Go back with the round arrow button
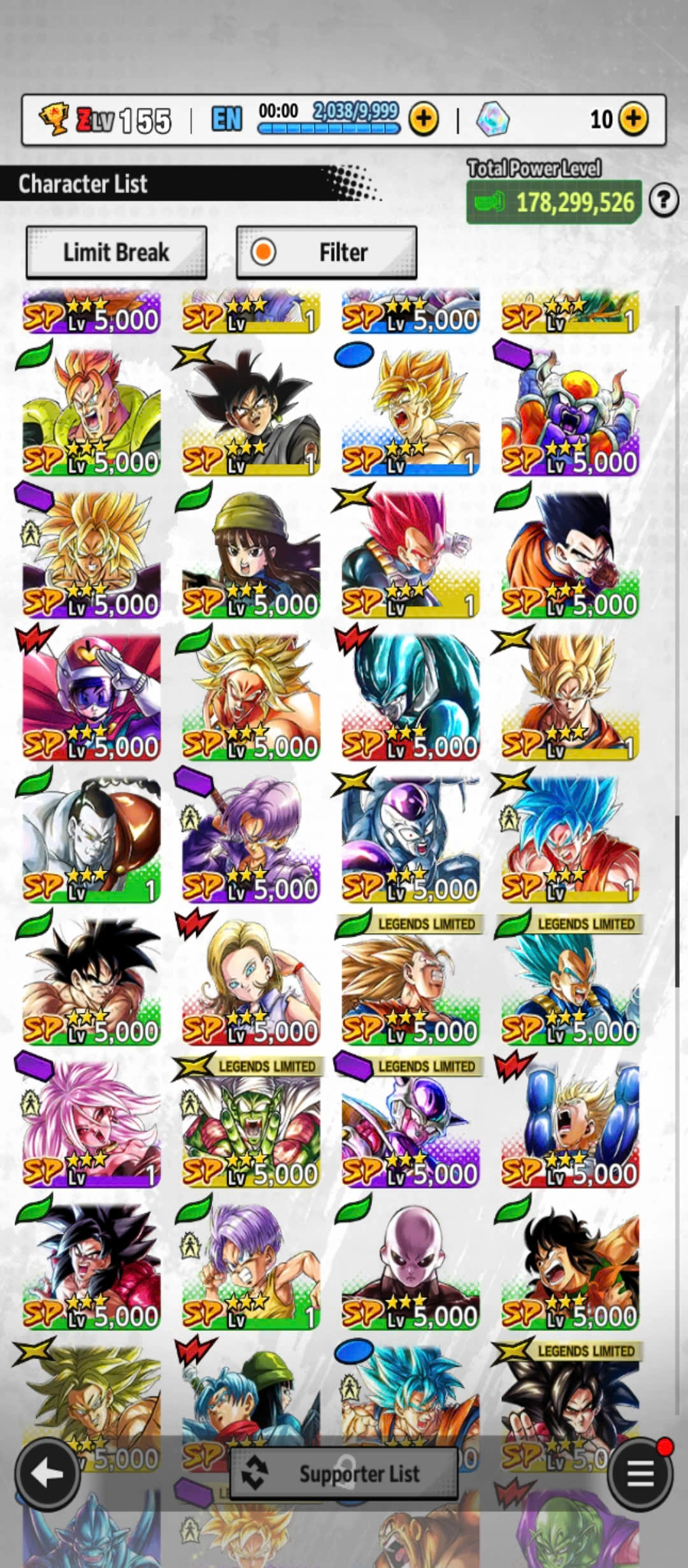The image size is (688, 1568). pos(48,1474)
